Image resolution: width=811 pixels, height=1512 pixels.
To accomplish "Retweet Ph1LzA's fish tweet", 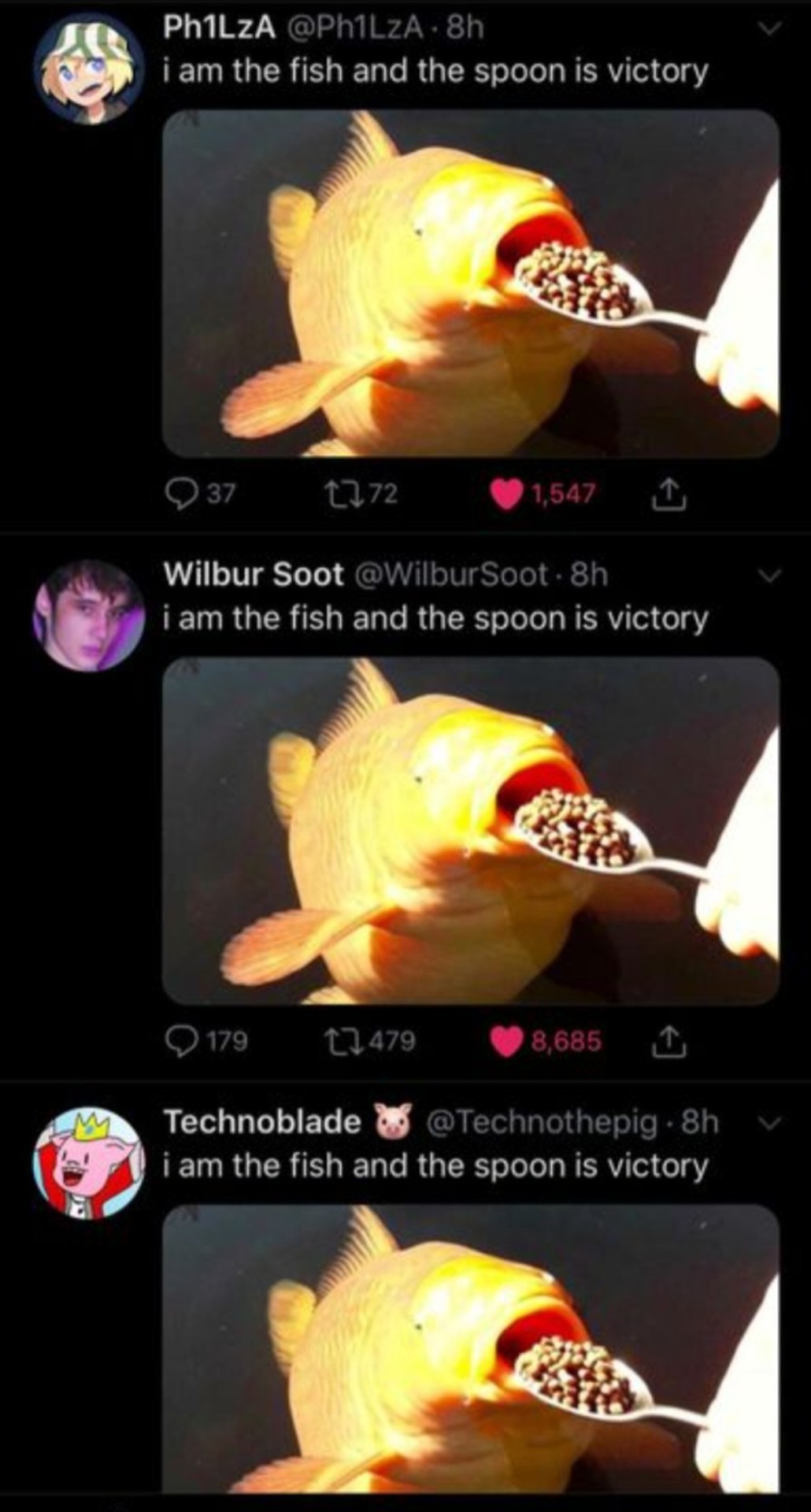I will (x=343, y=494).
